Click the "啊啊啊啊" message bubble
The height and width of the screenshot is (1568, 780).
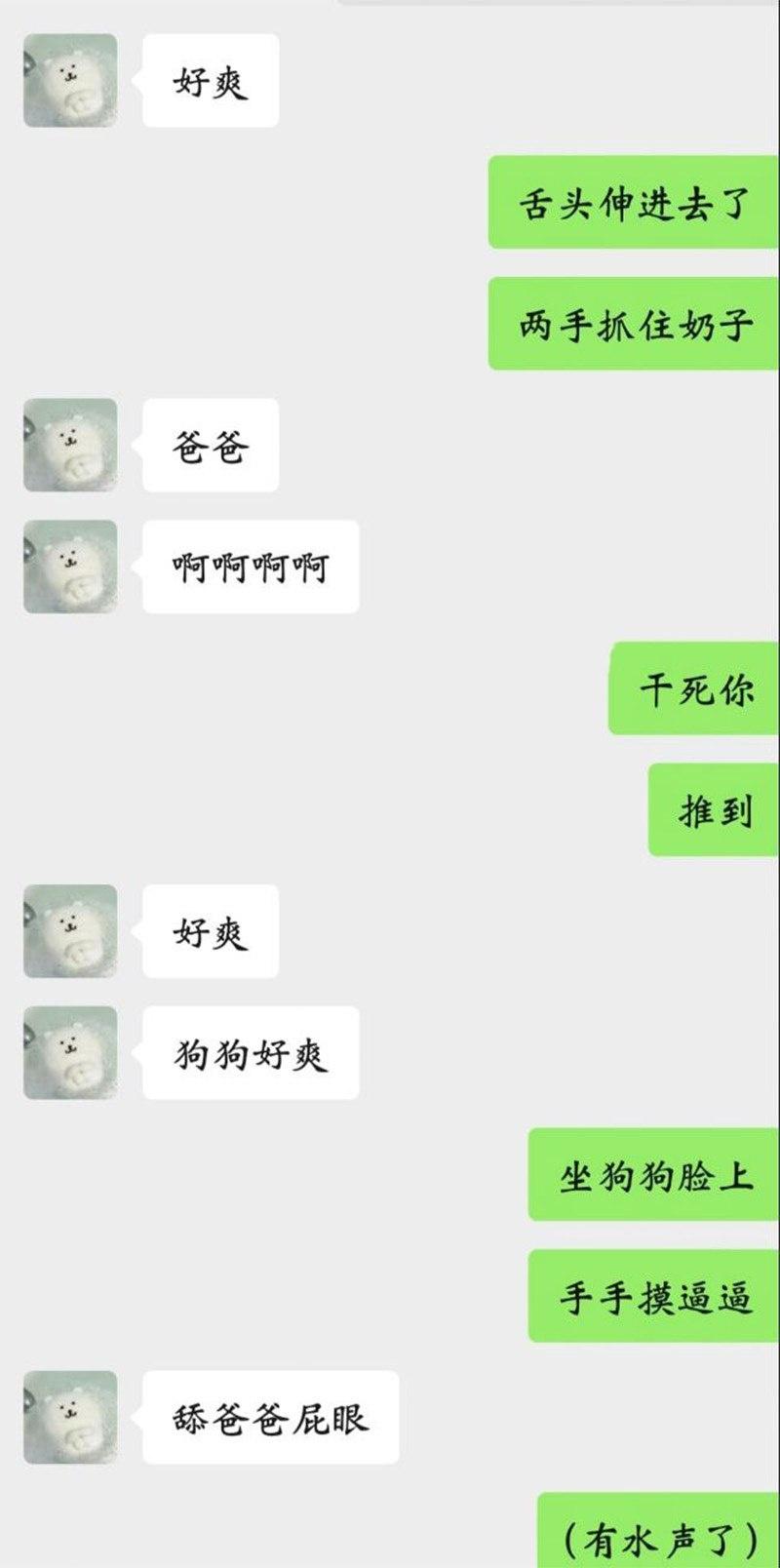click(x=250, y=566)
